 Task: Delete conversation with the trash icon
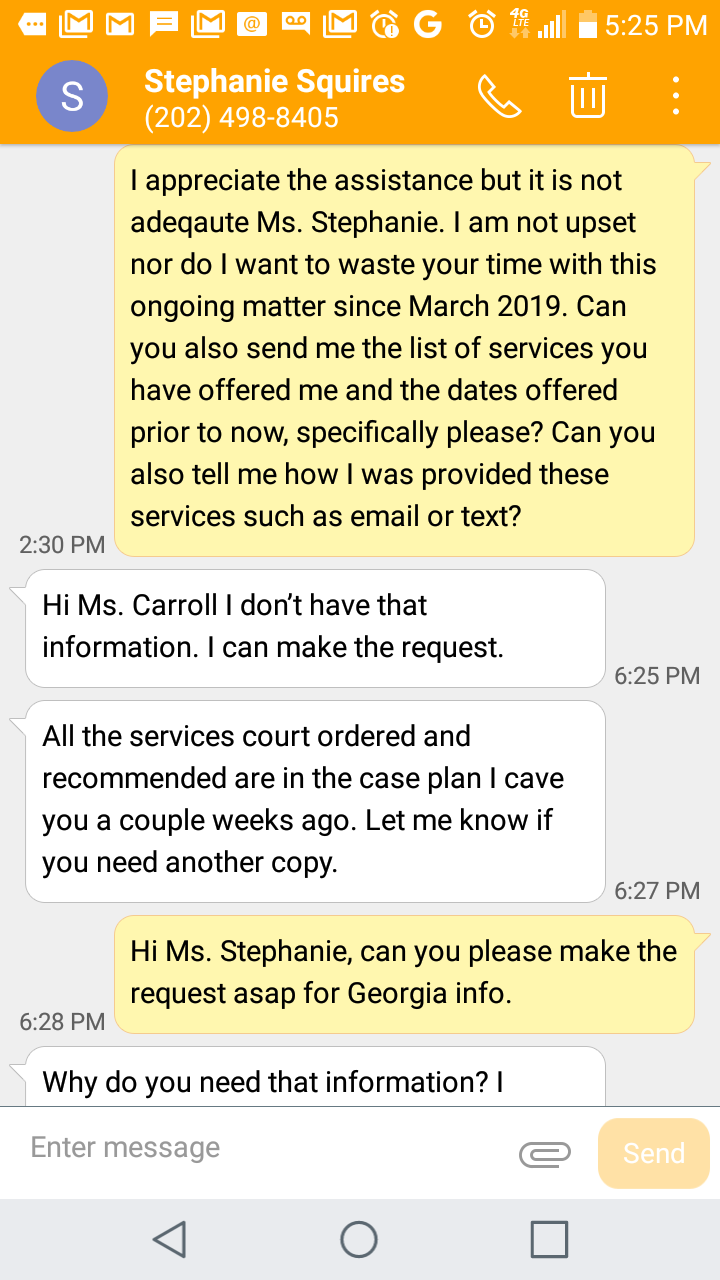click(x=588, y=96)
